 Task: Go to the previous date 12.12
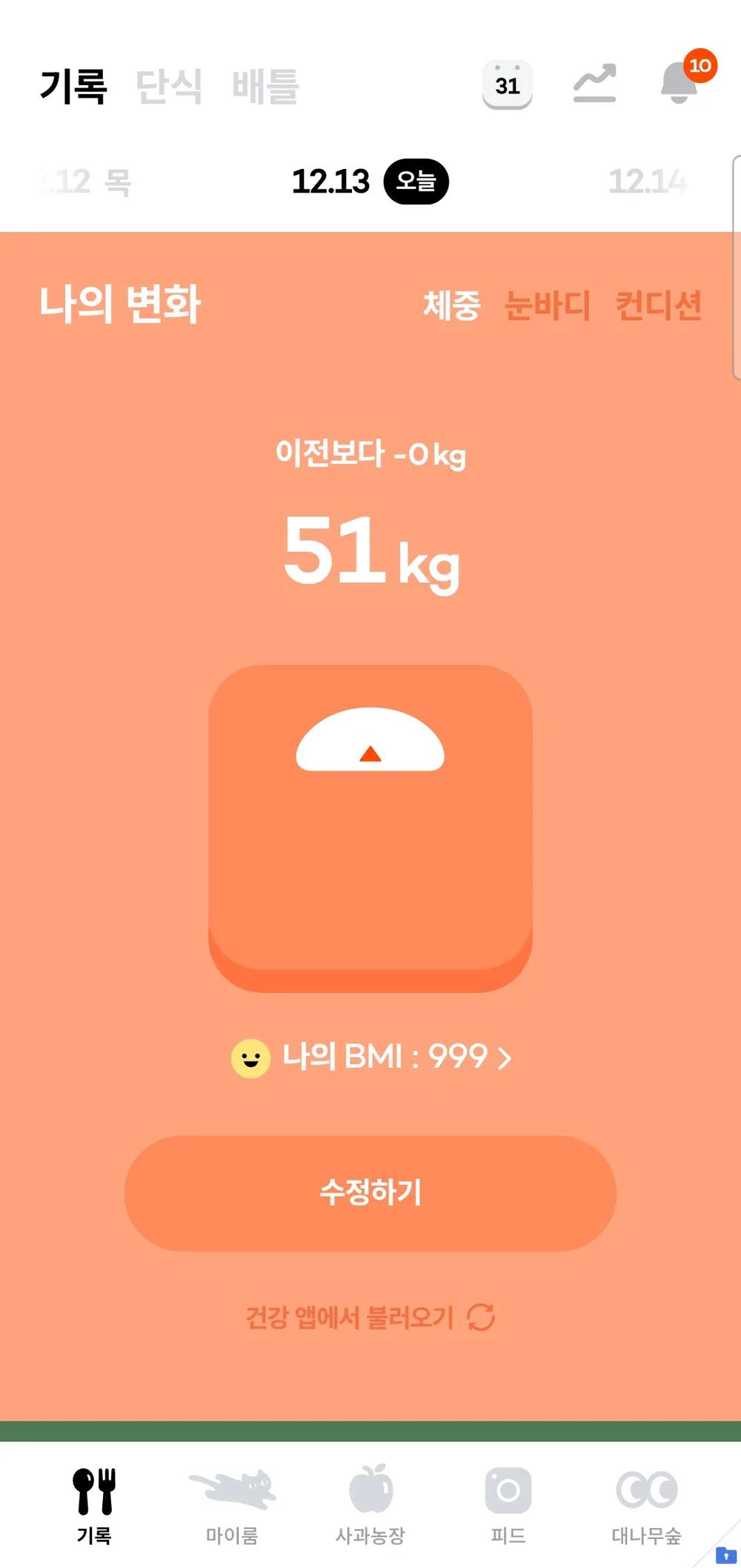tap(85, 182)
